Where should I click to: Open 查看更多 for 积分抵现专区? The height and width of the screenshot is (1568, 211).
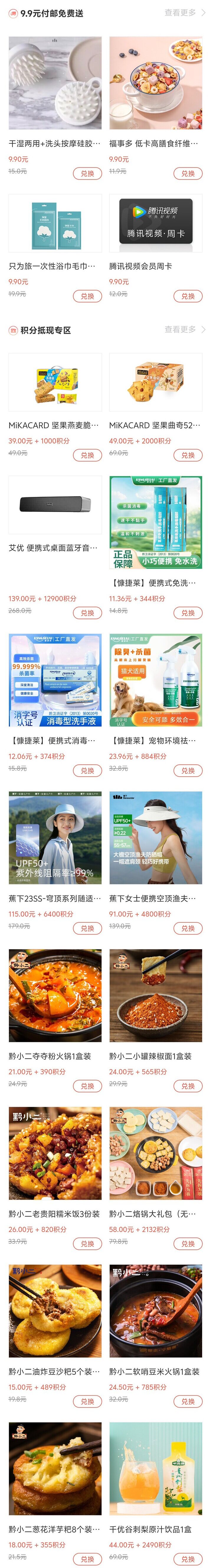point(185,329)
